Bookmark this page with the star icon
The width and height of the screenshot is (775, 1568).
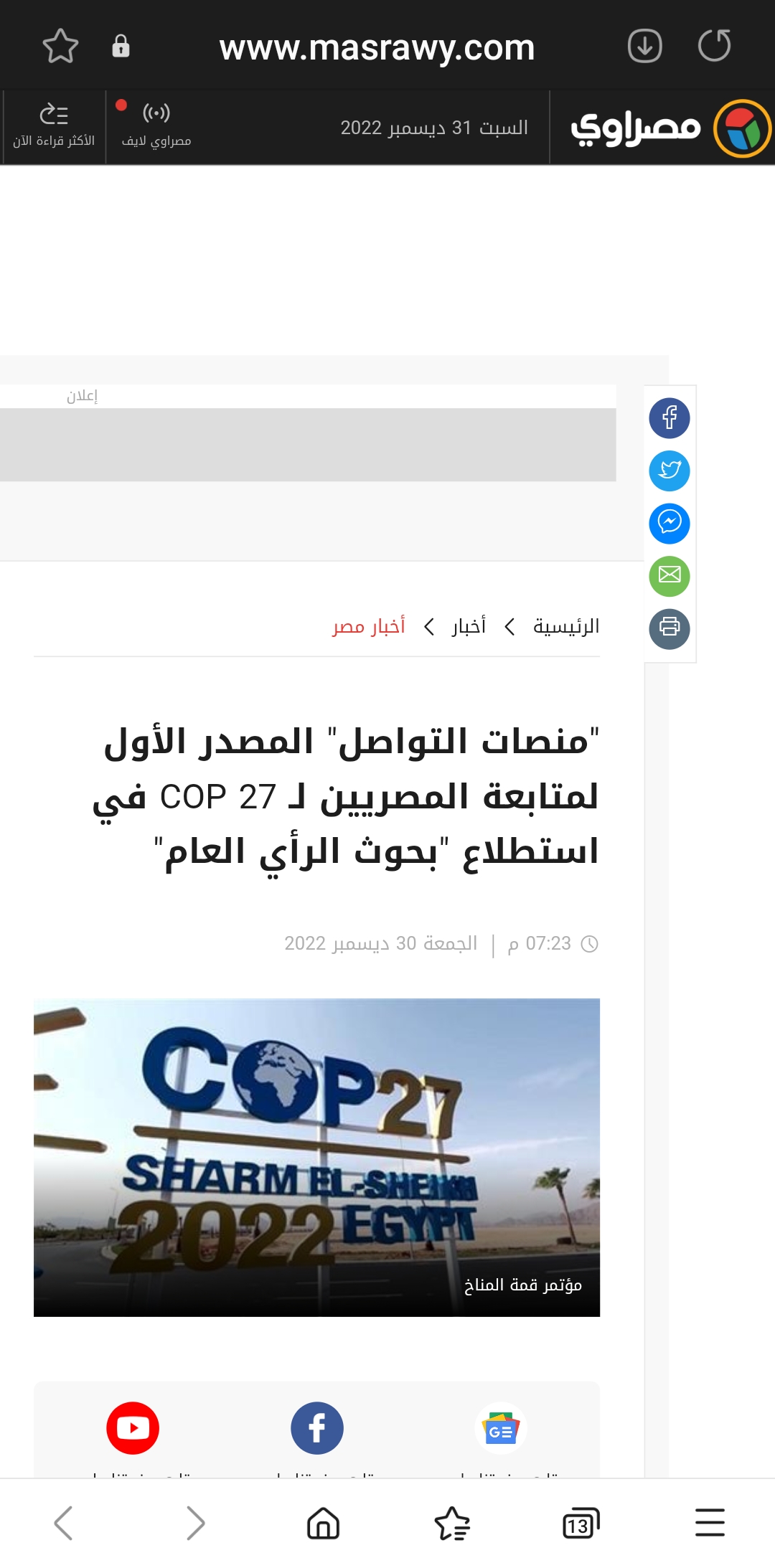click(60, 47)
